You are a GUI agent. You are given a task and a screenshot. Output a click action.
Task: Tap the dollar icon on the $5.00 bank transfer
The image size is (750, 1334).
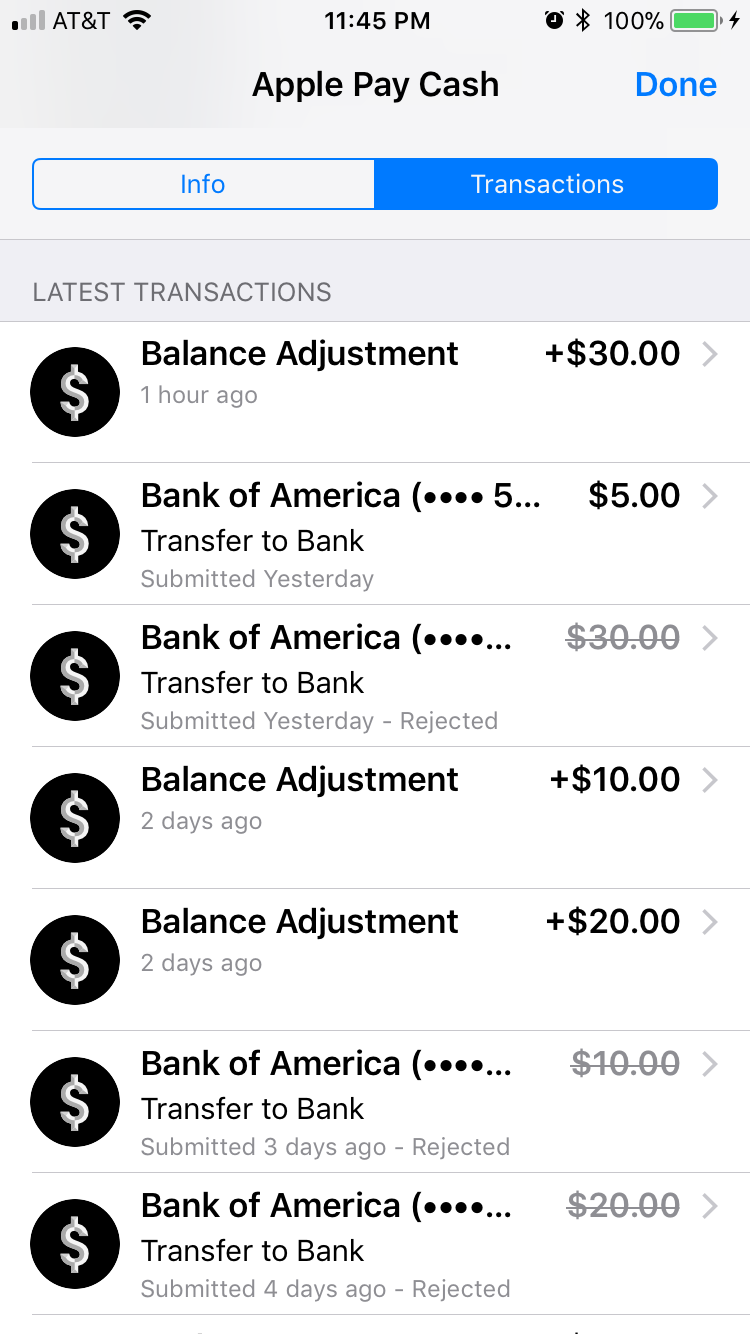click(75, 533)
